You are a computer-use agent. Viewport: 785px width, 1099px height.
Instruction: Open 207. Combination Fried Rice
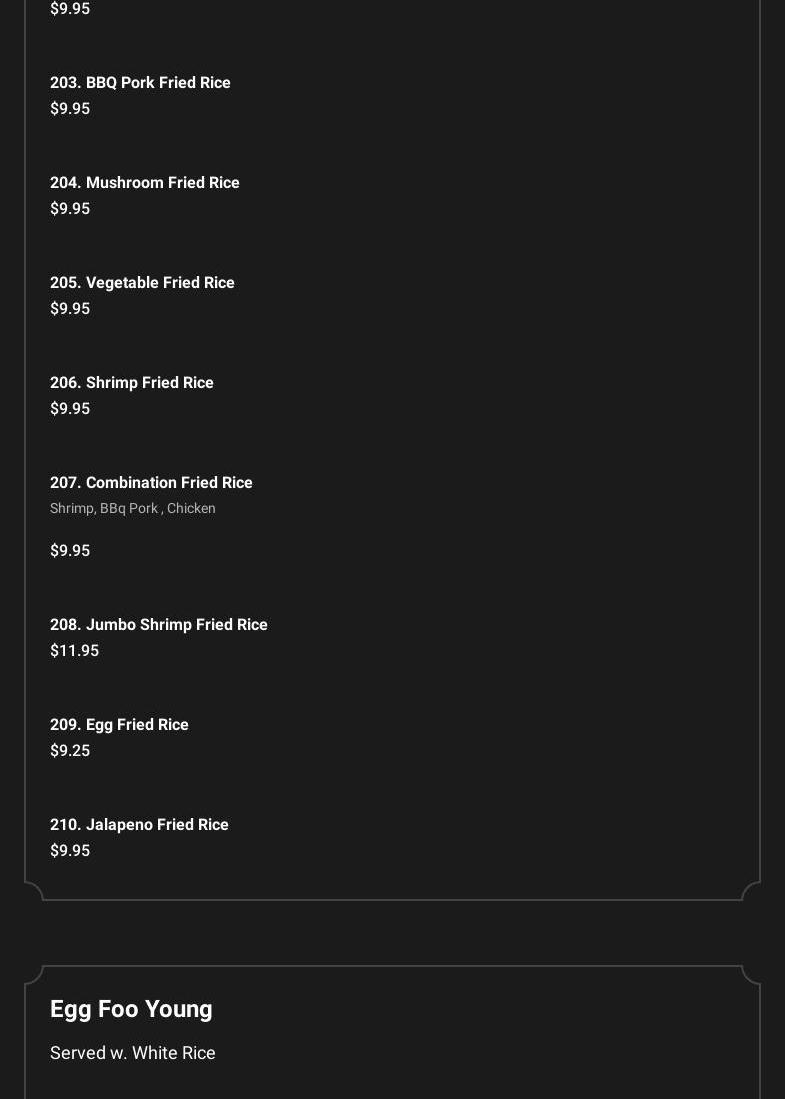[x=151, y=483]
